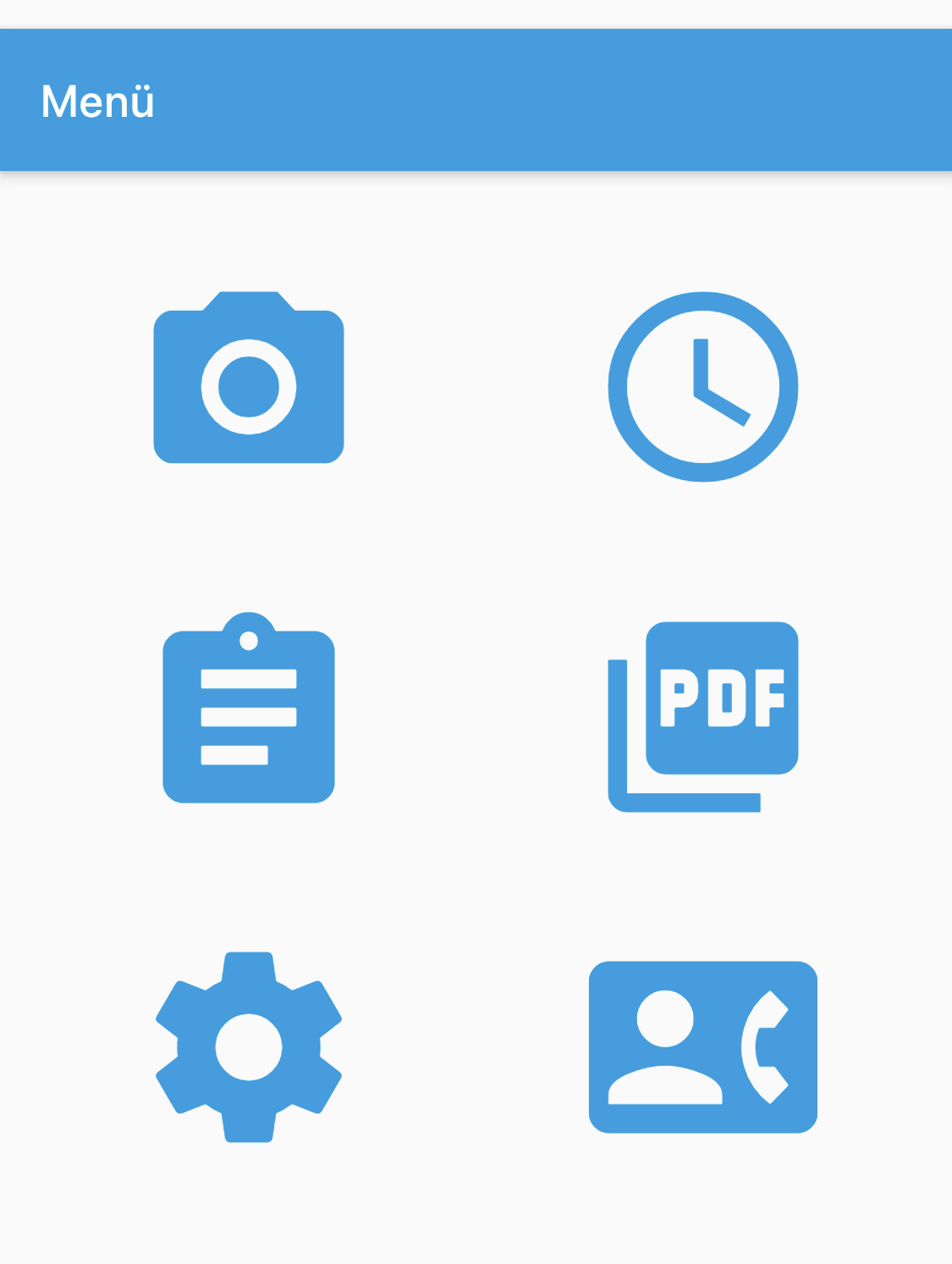The height and width of the screenshot is (1264, 952).
Task: Open the camera icon
Action: point(248,379)
